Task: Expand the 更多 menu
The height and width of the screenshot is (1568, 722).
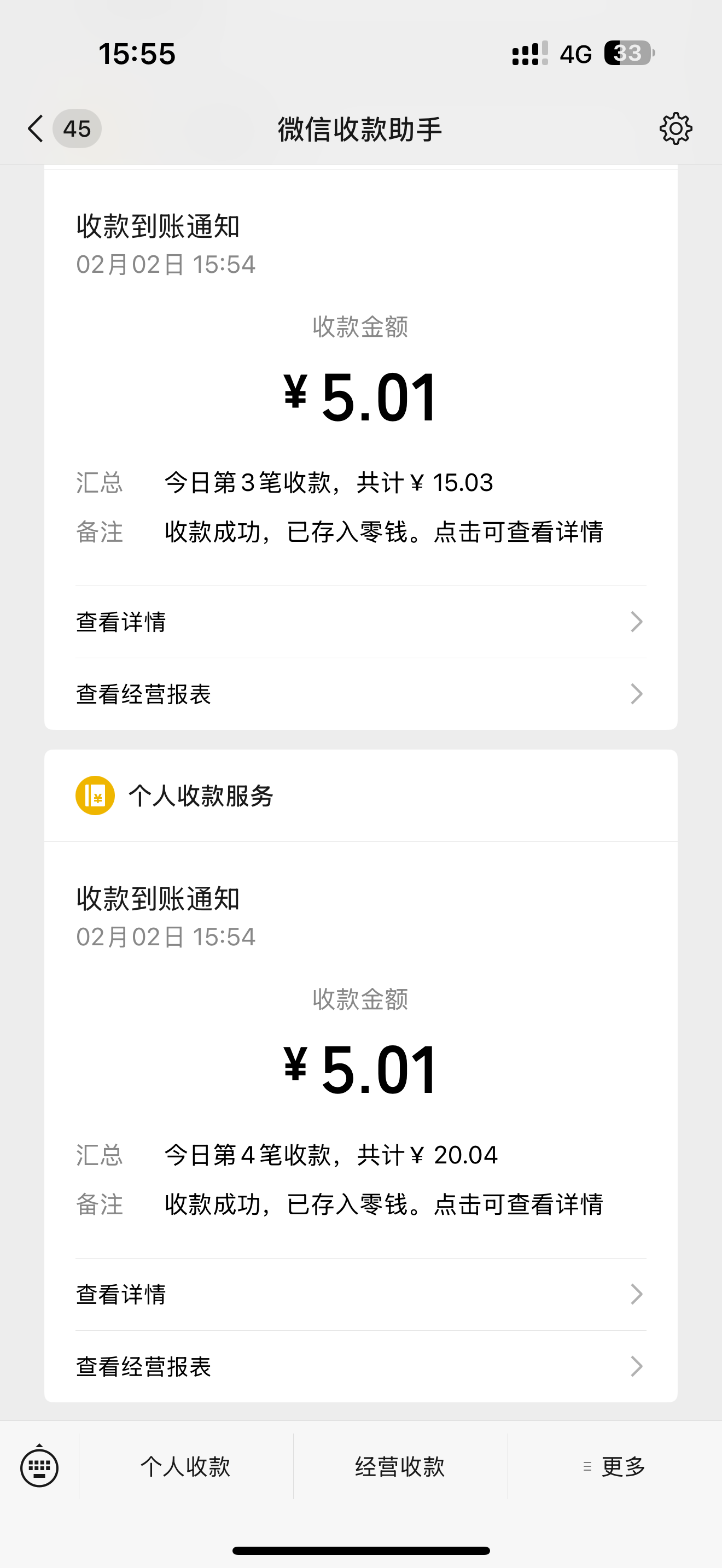Action: pyautogui.click(x=615, y=1467)
